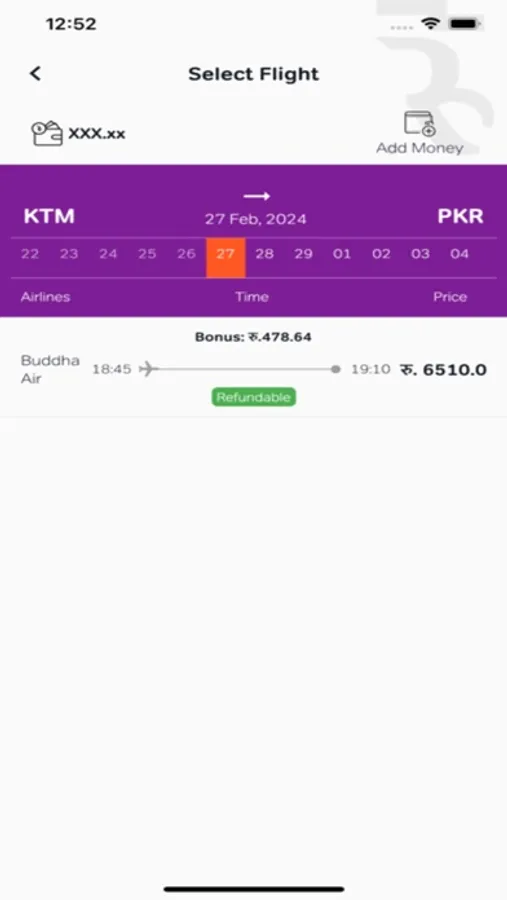This screenshot has width=507, height=900.
Task: Reveal the hidden wallet balance
Action: click(78, 134)
